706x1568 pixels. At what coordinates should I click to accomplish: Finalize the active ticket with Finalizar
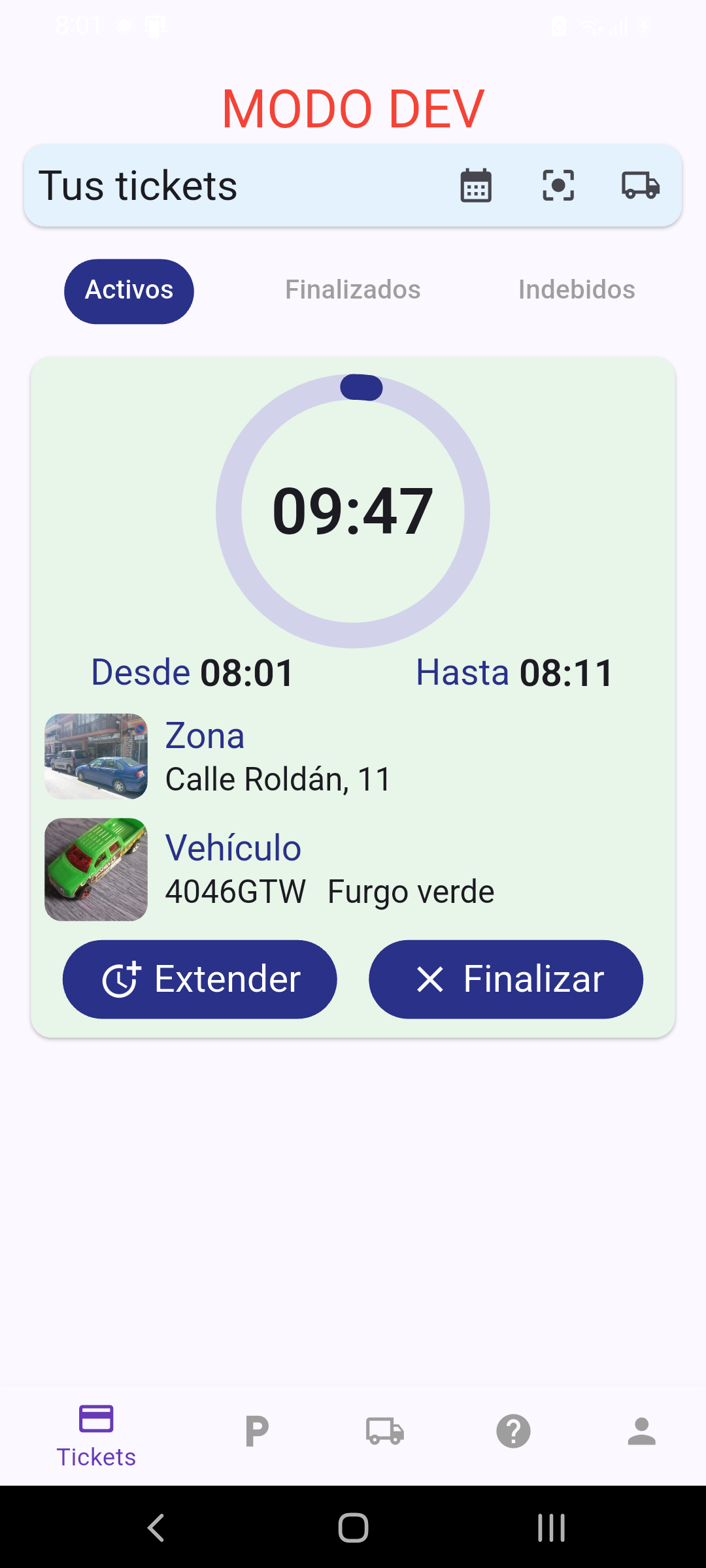point(506,979)
